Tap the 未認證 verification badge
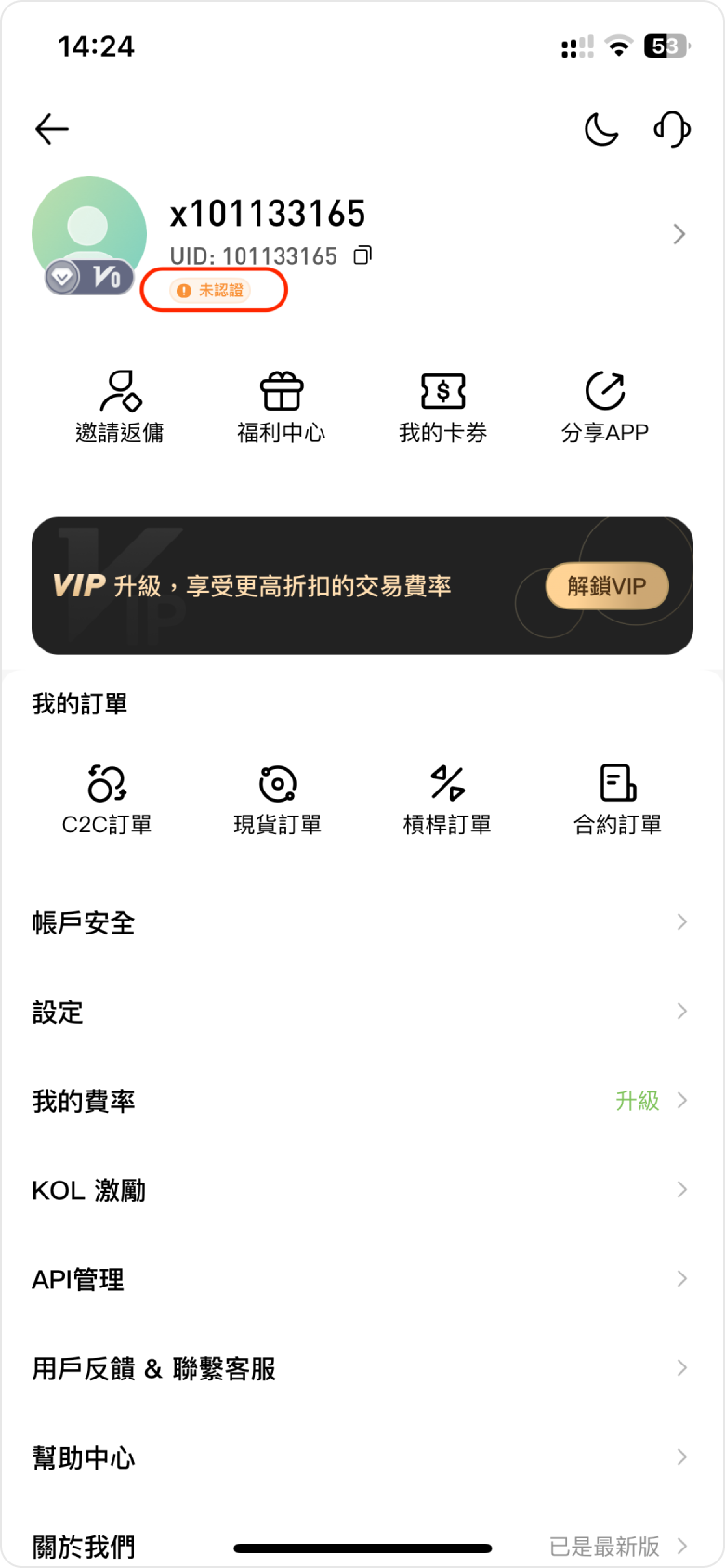The width and height of the screenshot is (725, 1568). point(214,291)
